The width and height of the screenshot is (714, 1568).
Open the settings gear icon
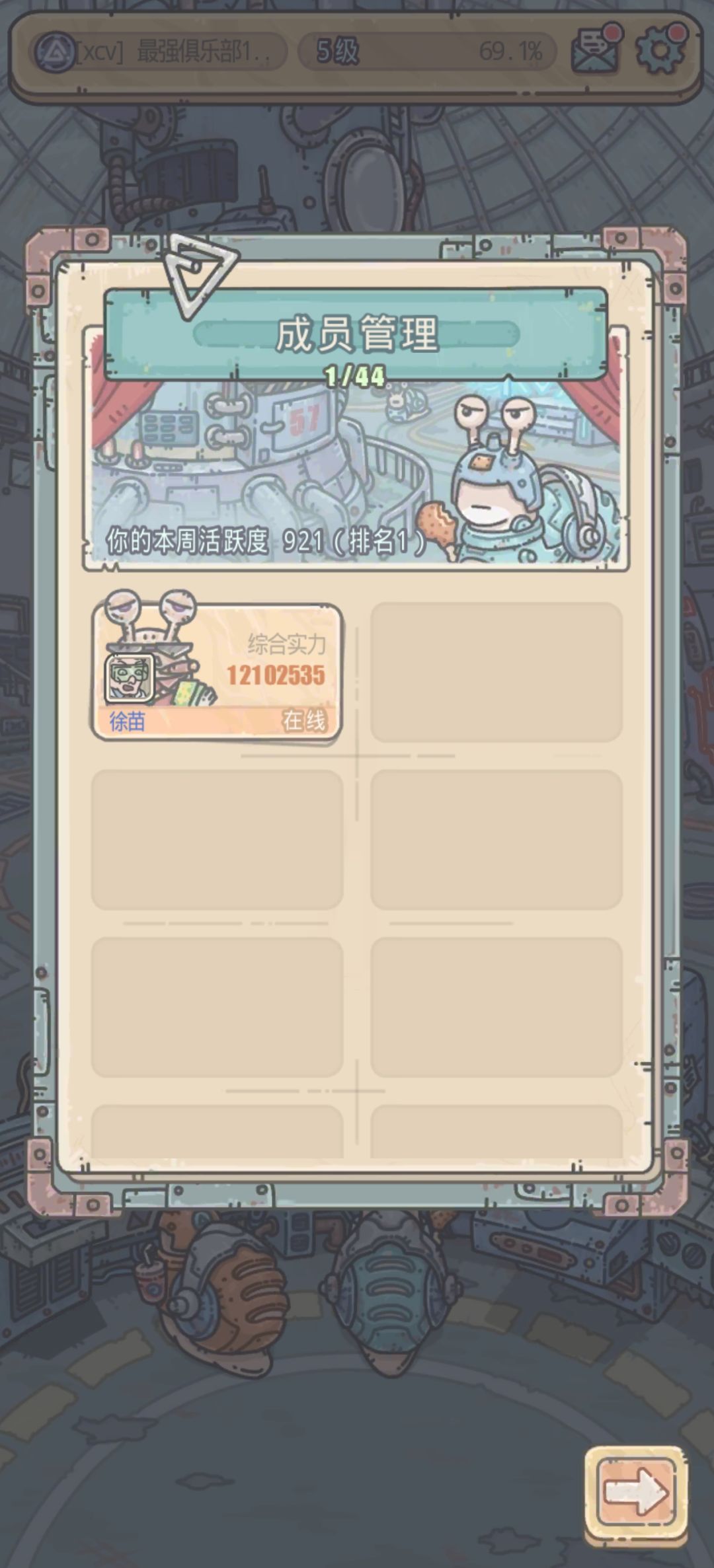tap(660, 49)
